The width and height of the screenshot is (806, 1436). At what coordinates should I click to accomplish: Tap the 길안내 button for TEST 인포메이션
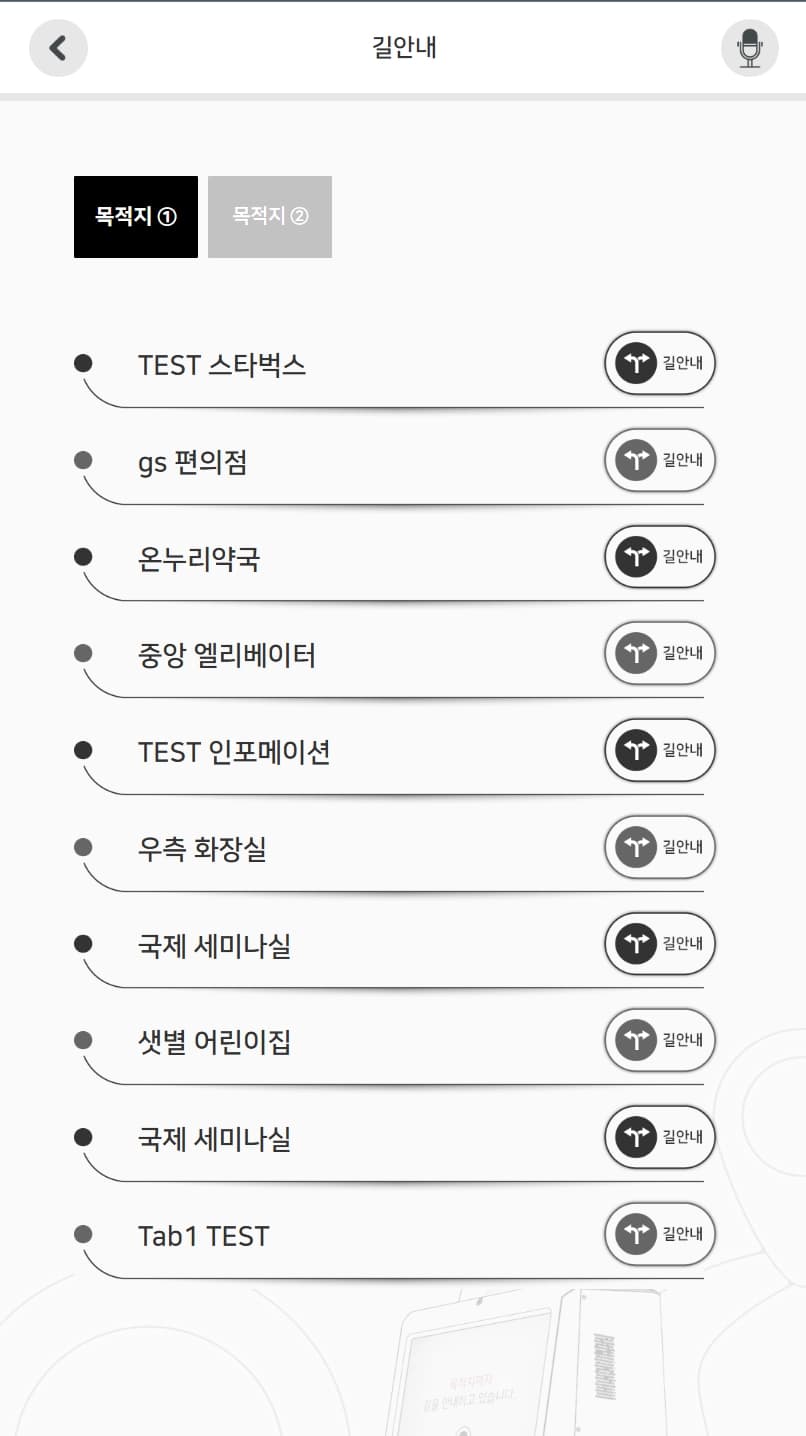point(659,750)
